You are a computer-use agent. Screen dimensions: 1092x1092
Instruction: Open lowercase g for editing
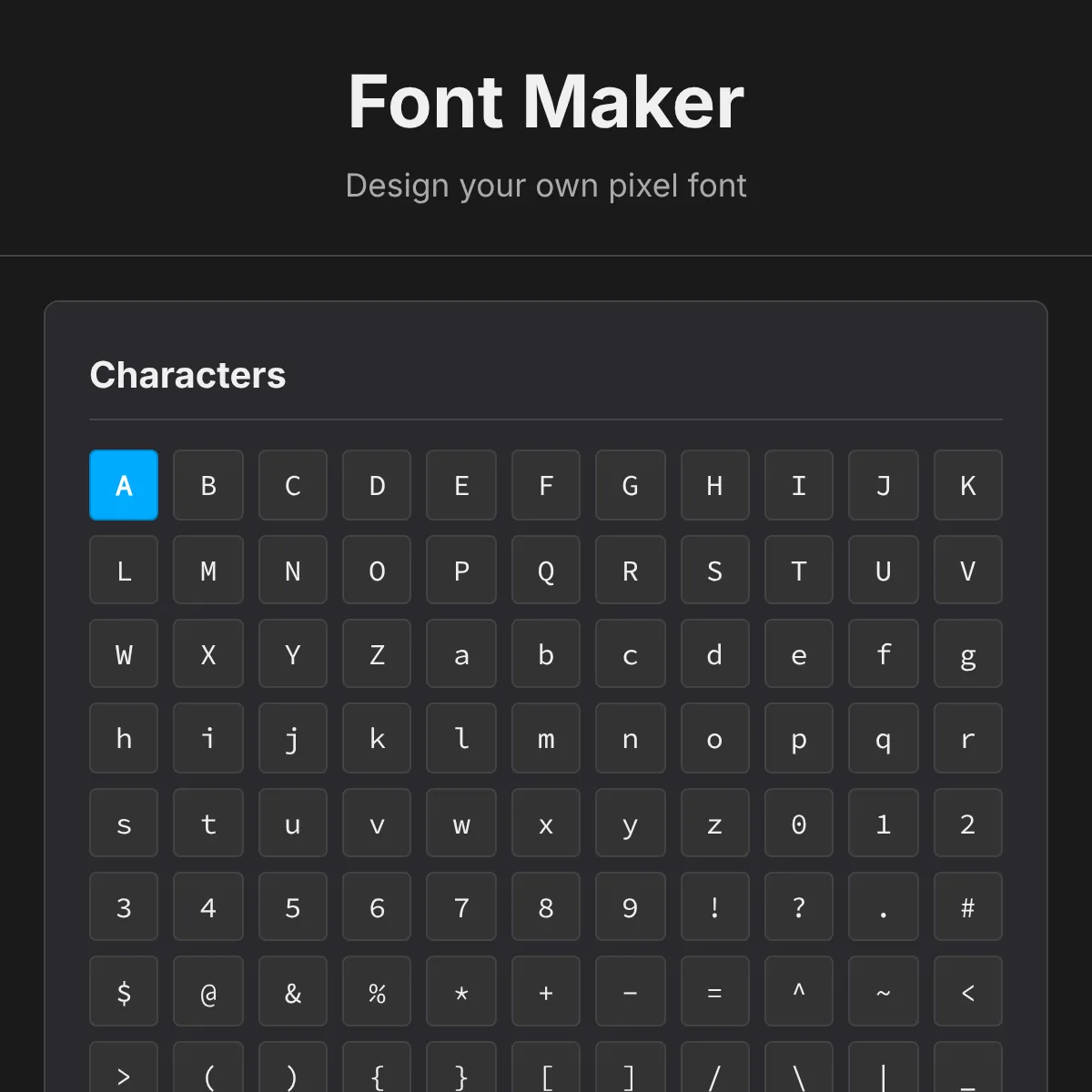968,654
